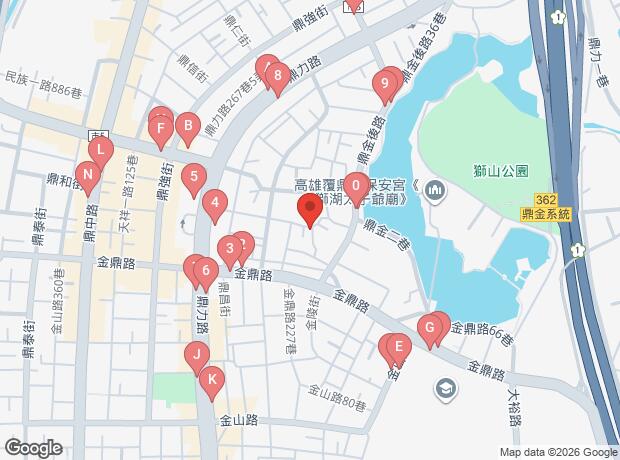The width and height of the screenshot is (620, 460).
Task: Tap marker 6 on 金鼎路
Action: 205,270
